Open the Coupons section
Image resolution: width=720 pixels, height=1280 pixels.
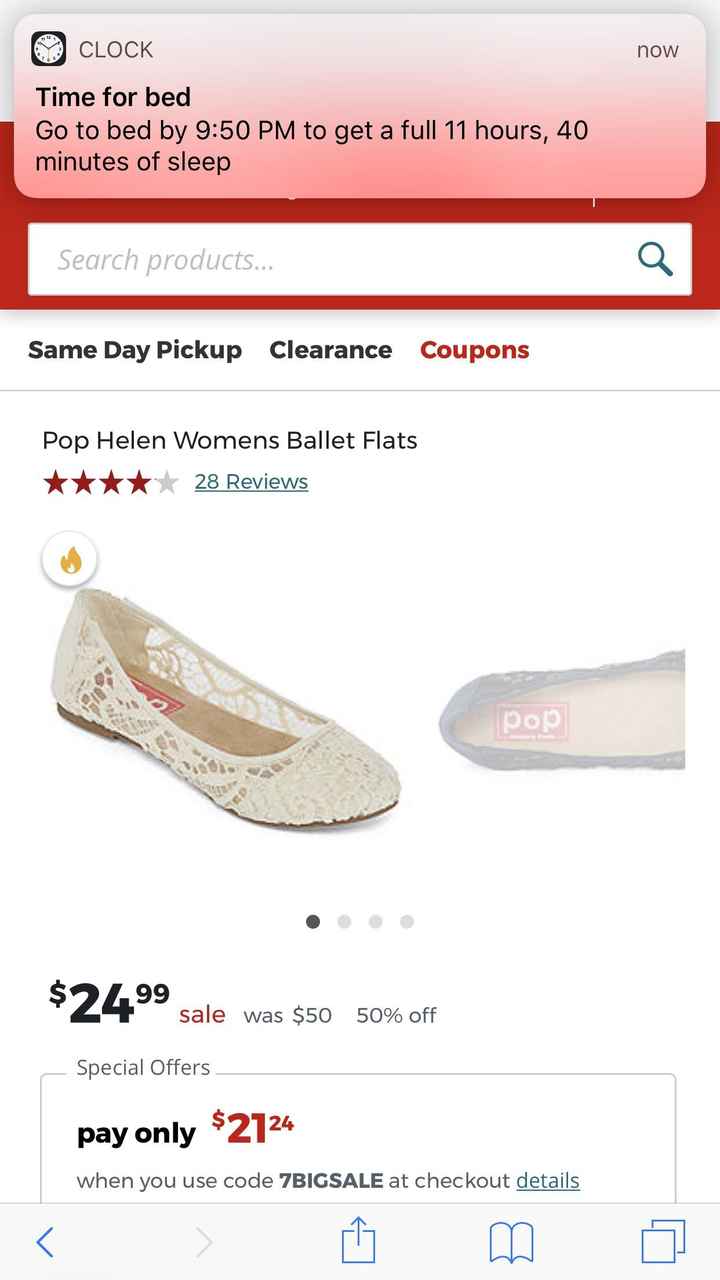click(x=475, y=350)
